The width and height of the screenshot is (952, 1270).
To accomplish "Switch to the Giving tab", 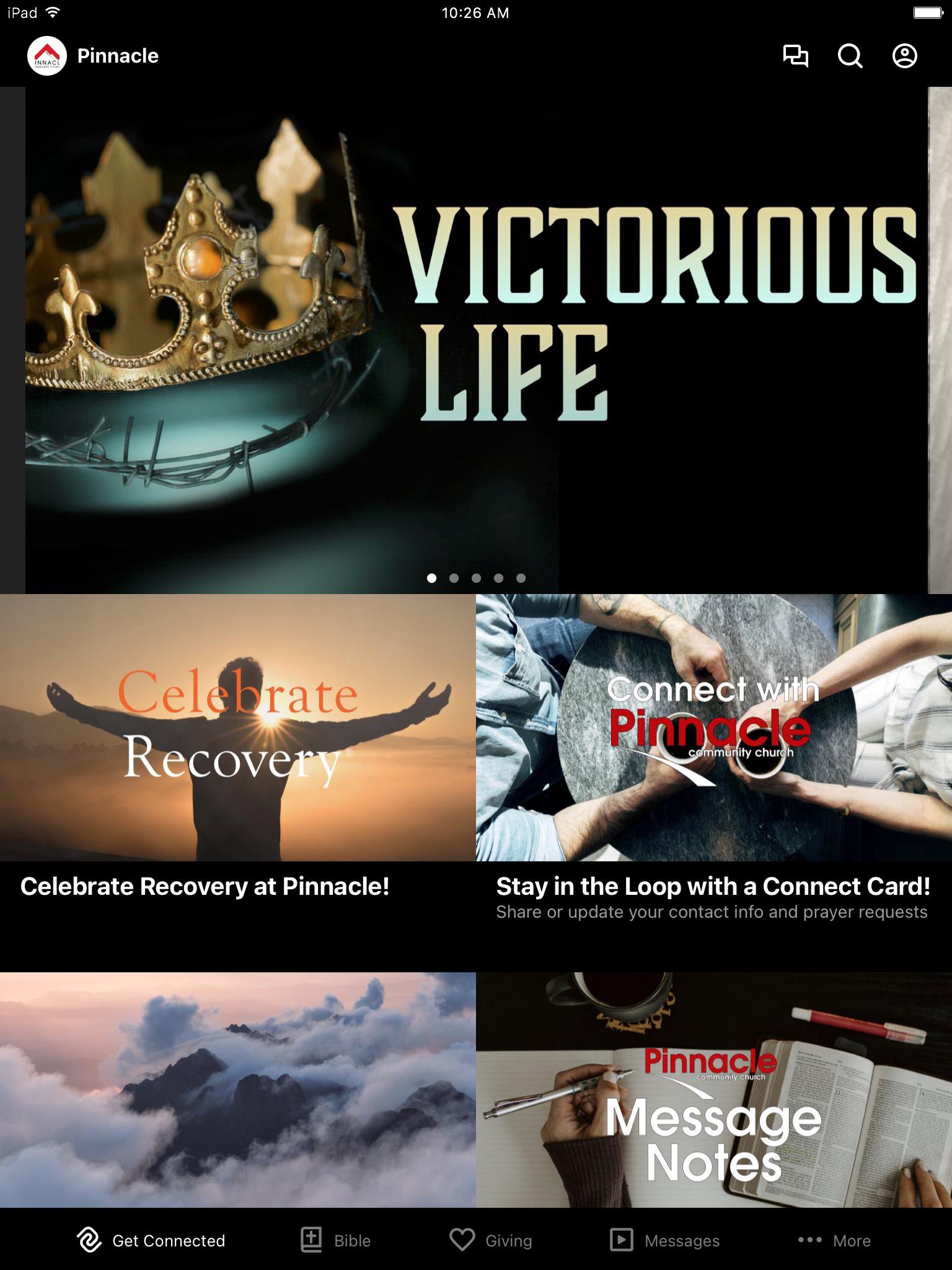I will click(491, 1240).
